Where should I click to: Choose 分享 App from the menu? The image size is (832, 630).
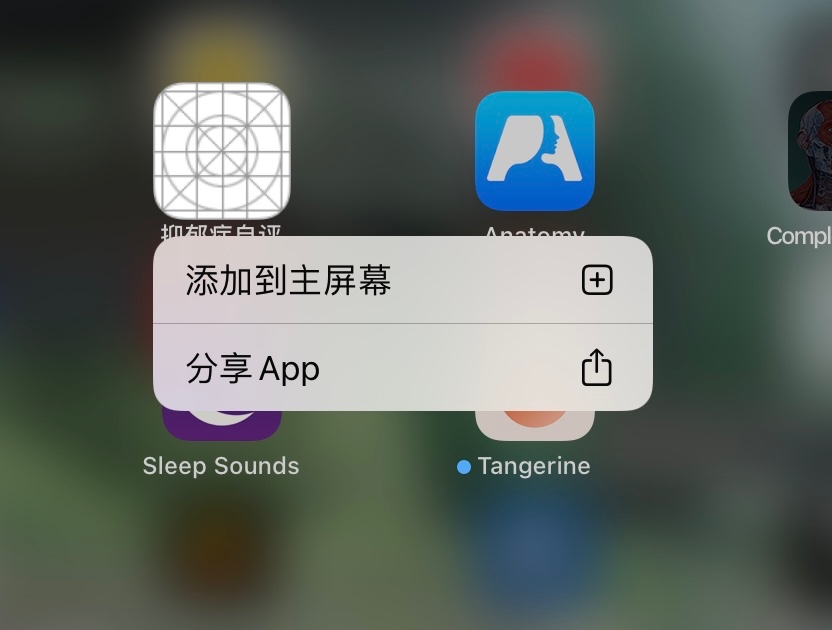[400, 368]
